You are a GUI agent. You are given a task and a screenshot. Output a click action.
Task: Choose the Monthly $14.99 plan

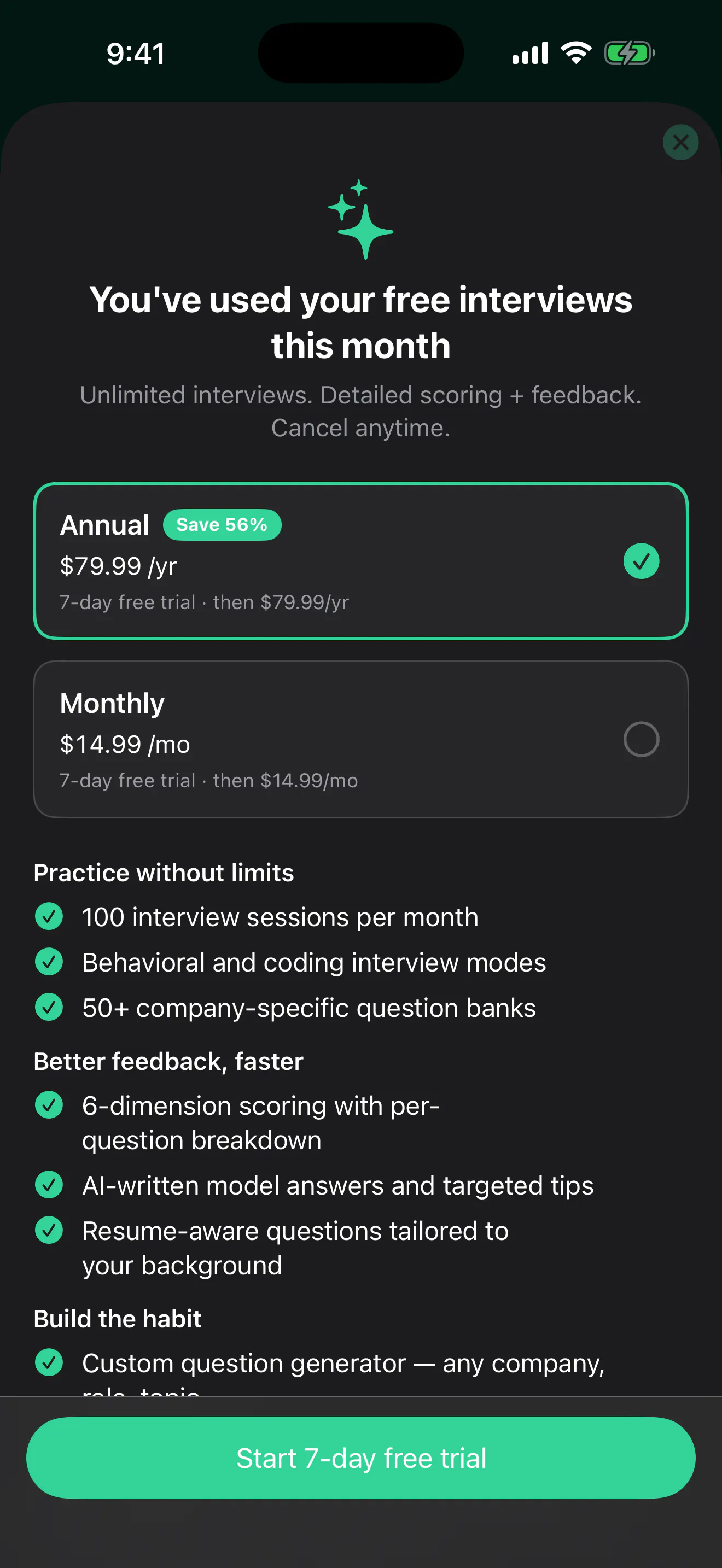[360, 739]
